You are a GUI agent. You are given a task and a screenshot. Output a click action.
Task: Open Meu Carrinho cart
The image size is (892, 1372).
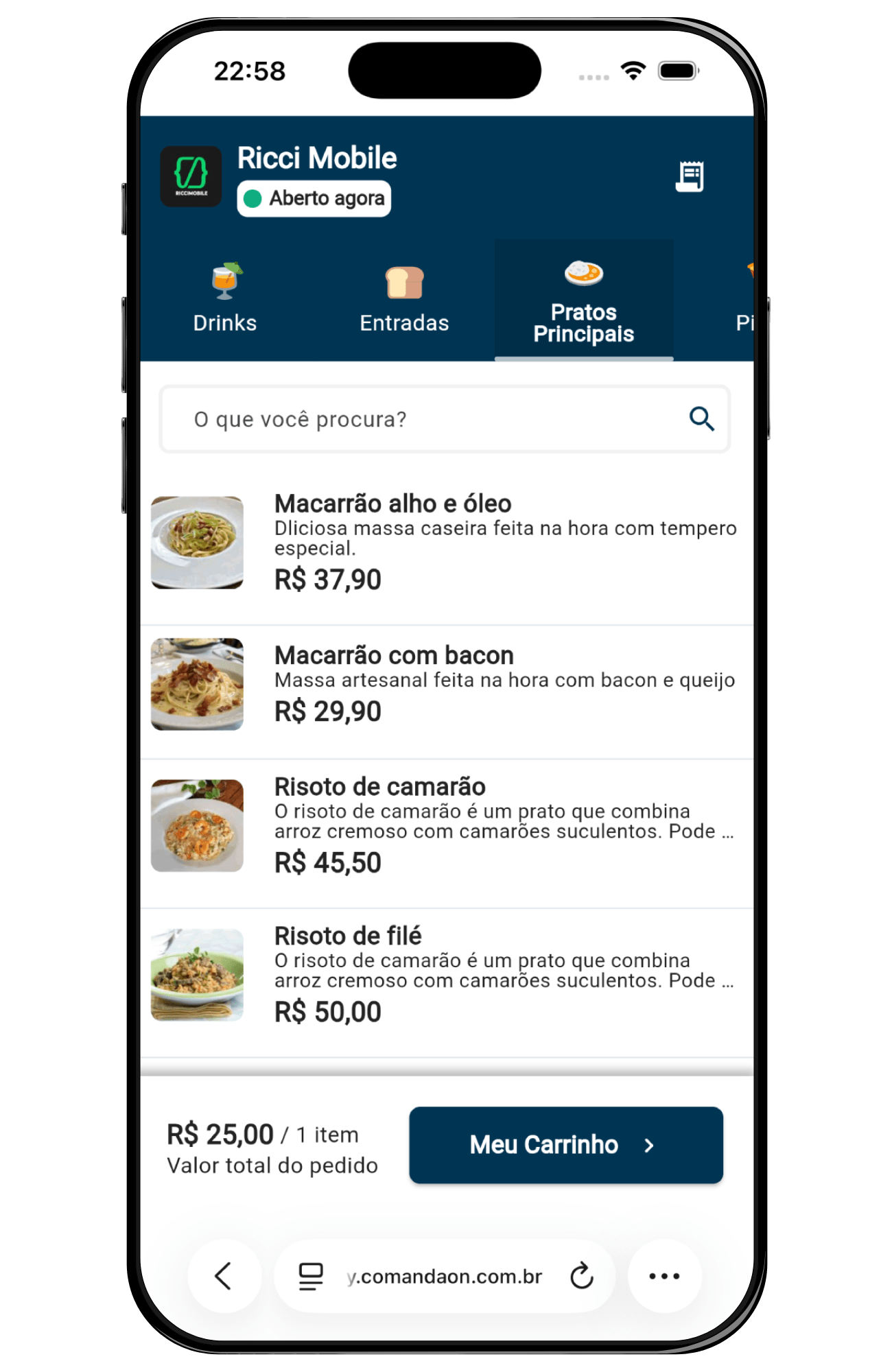point(566,1145)
